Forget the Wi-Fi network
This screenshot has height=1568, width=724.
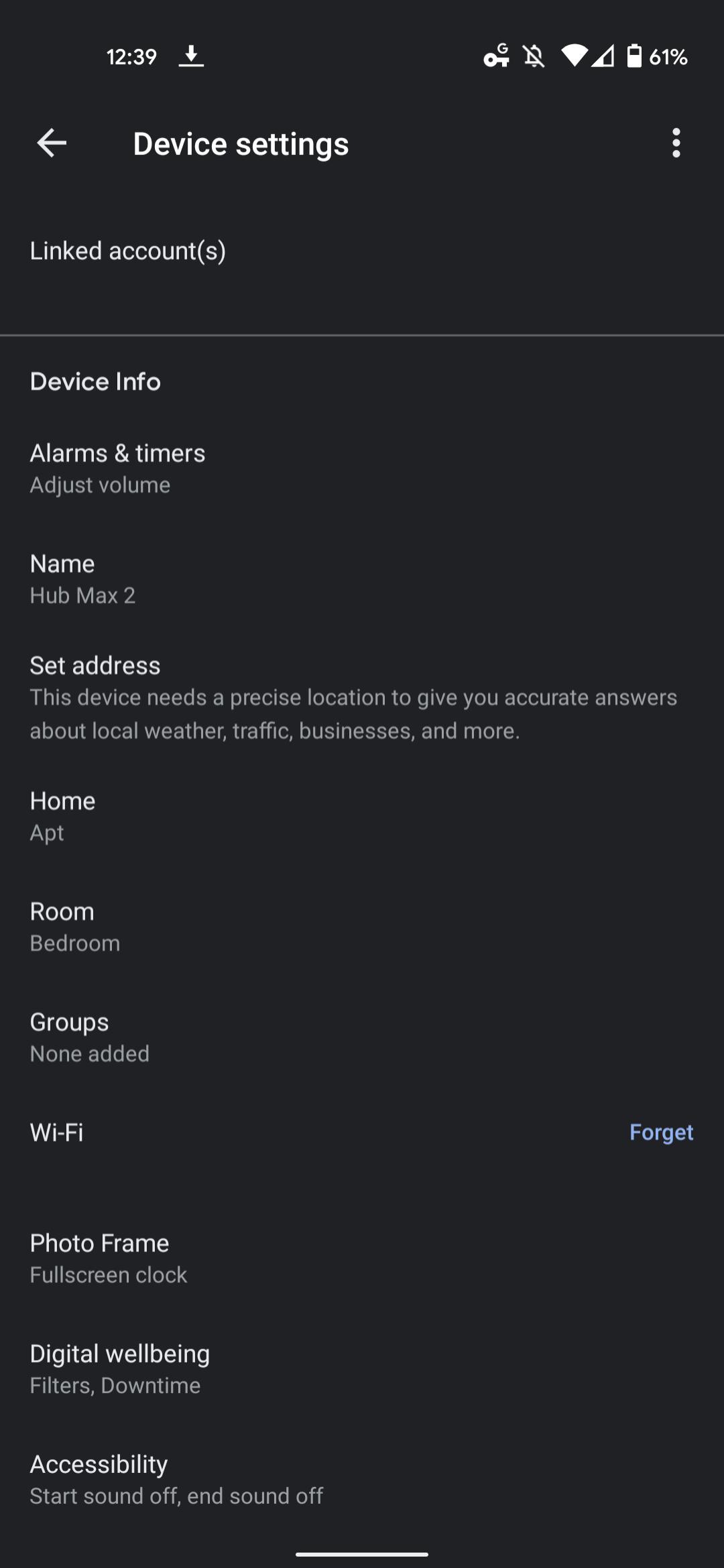[x=661, y=1132]
